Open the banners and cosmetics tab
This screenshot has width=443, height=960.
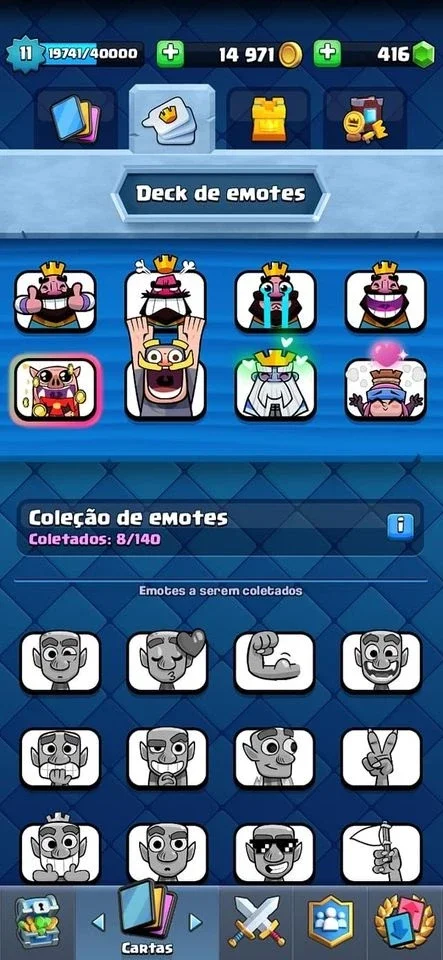point(365,118)
